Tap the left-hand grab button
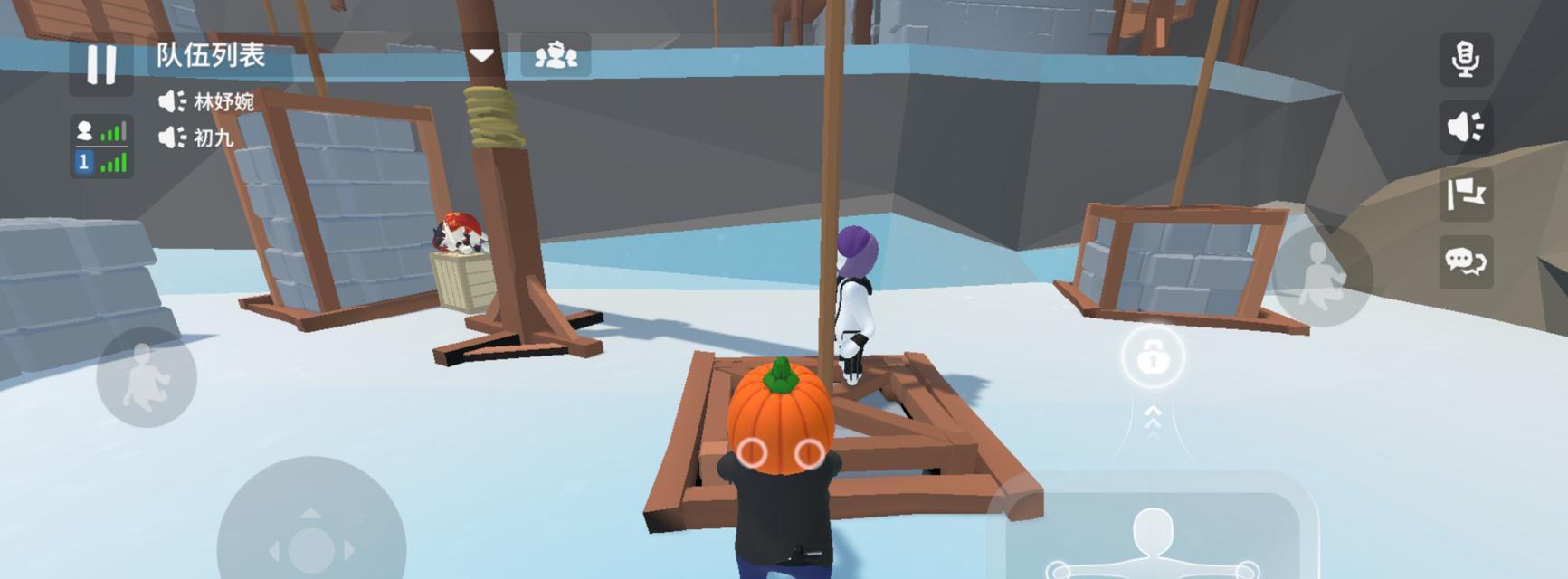Viewport: 1568px width, 579px height. coord(147,377)
